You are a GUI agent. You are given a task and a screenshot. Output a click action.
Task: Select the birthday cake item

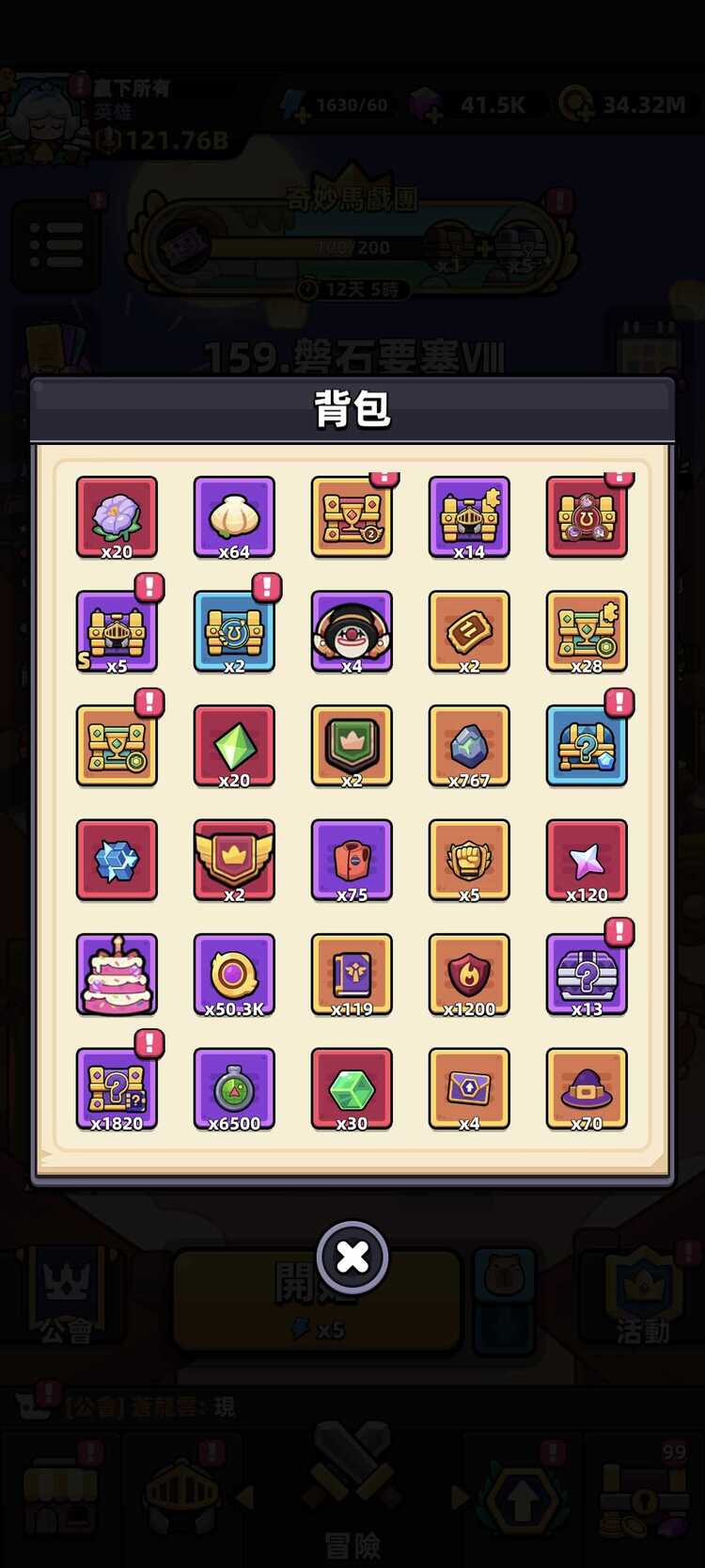point(117,974)
